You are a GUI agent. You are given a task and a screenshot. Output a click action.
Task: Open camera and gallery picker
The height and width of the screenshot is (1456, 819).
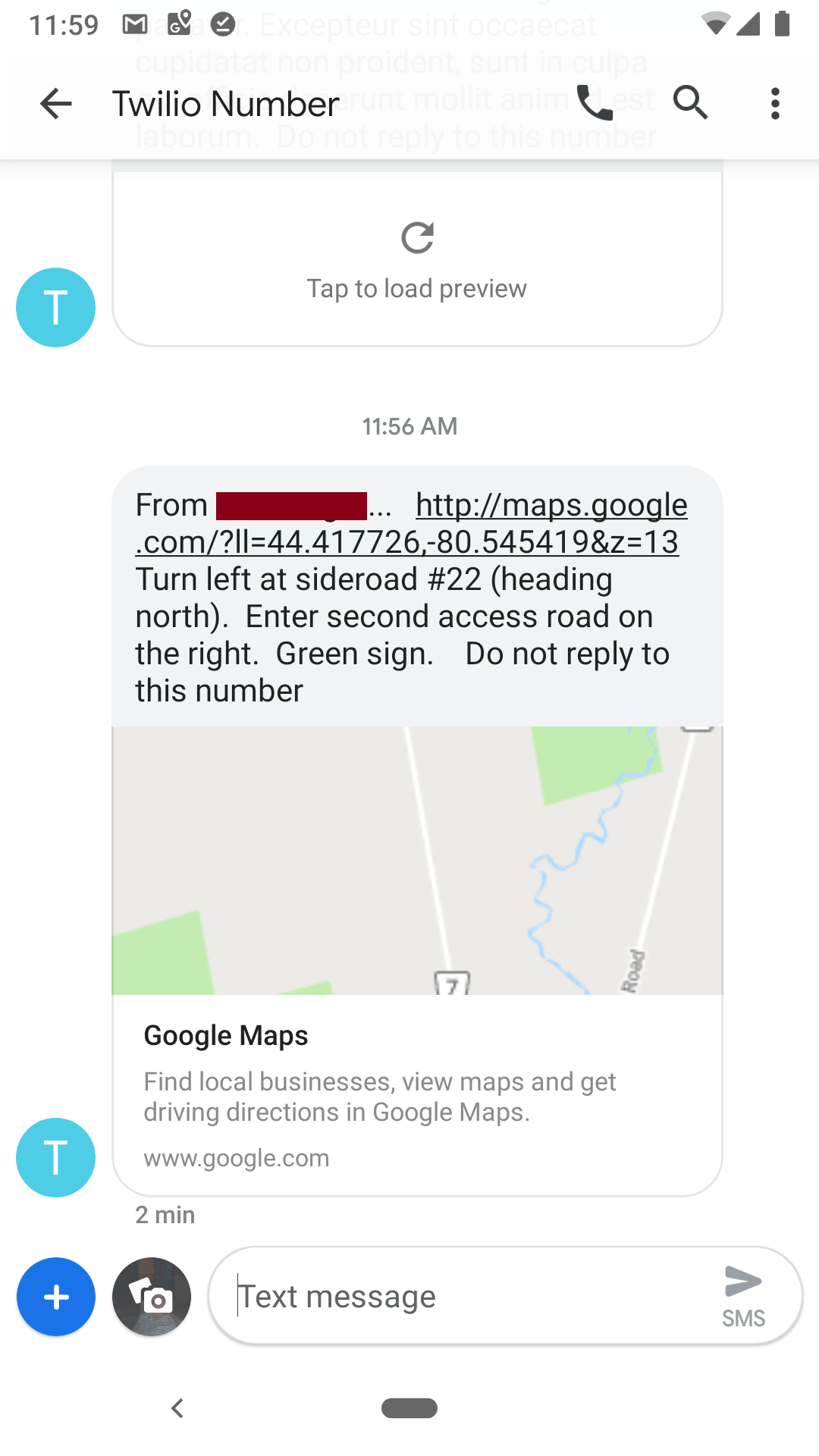click(x=152, y=1297)
